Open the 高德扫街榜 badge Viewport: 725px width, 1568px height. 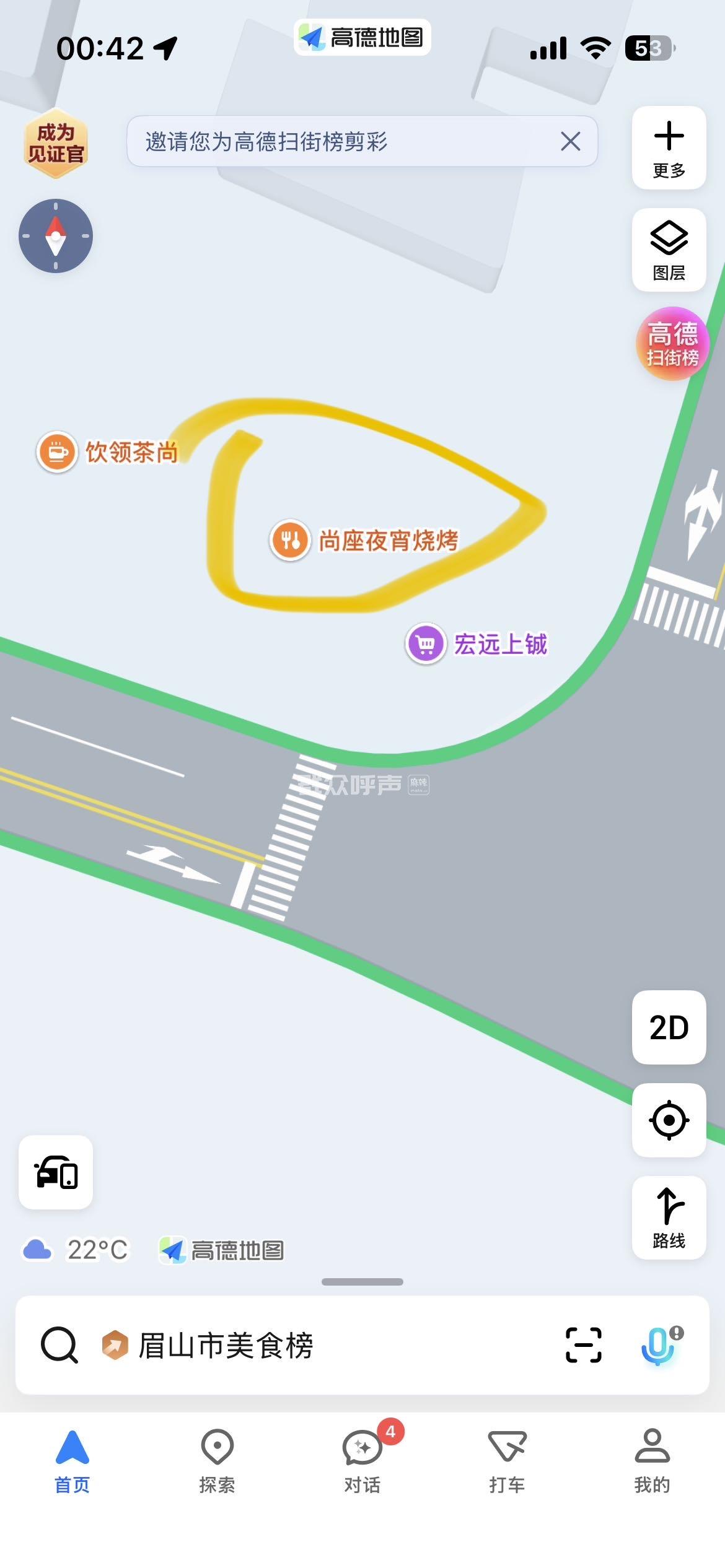[672, 344]
